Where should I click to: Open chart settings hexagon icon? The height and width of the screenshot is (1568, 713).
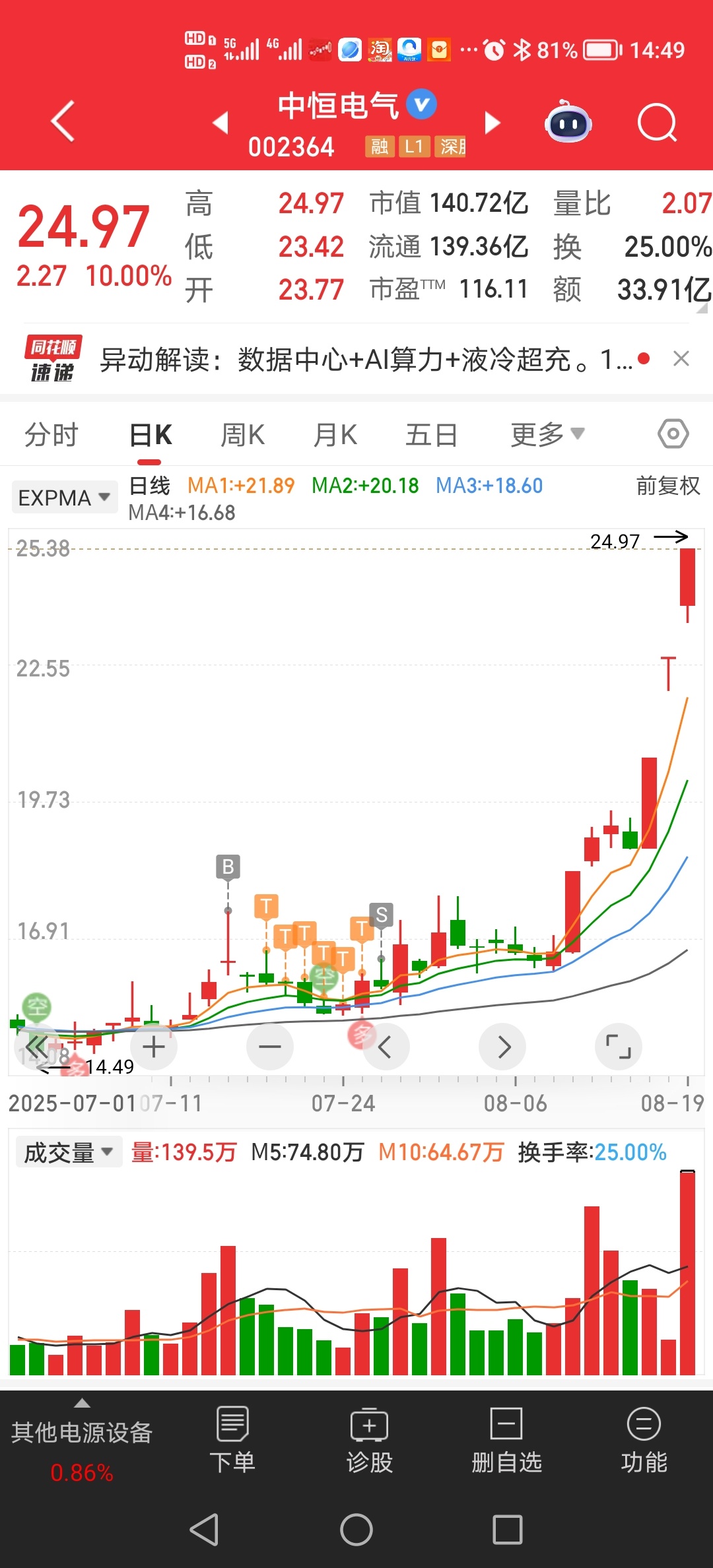[673, 434]
